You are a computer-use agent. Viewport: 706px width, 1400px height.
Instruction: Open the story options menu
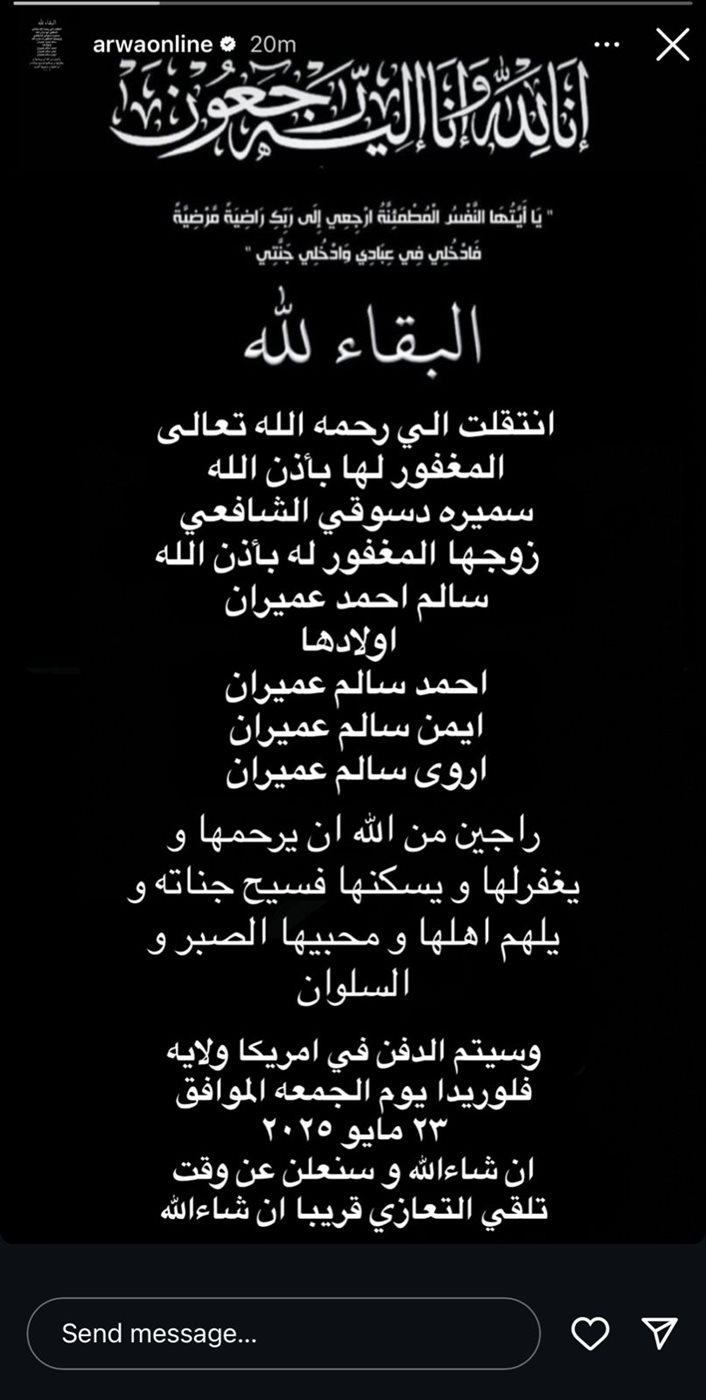tap(606, 45)
